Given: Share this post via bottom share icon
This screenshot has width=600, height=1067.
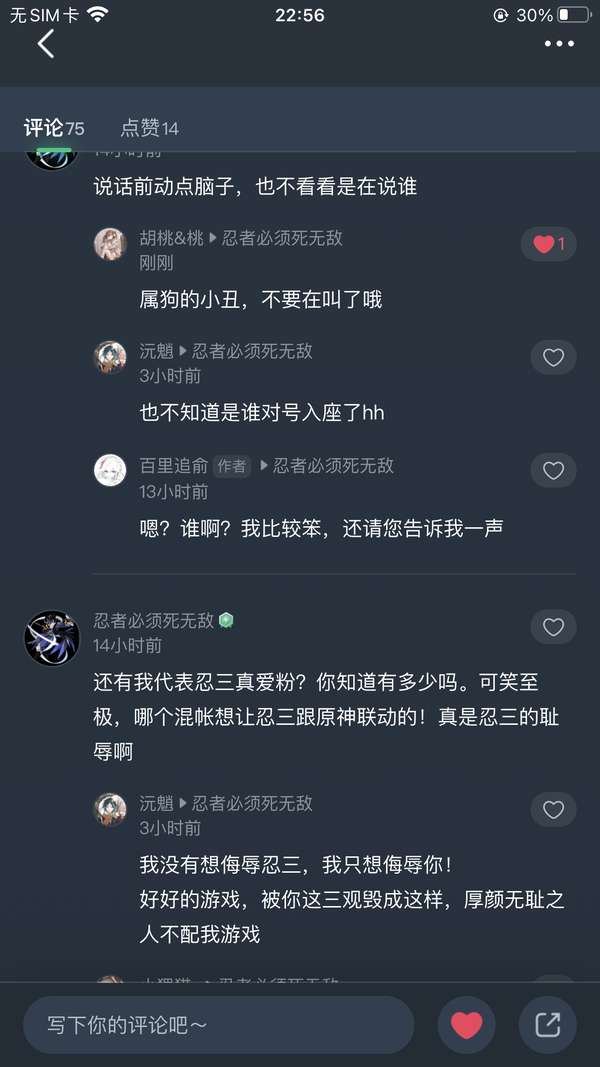Looking at the screenshot, I should click(x=547, y=1025).
